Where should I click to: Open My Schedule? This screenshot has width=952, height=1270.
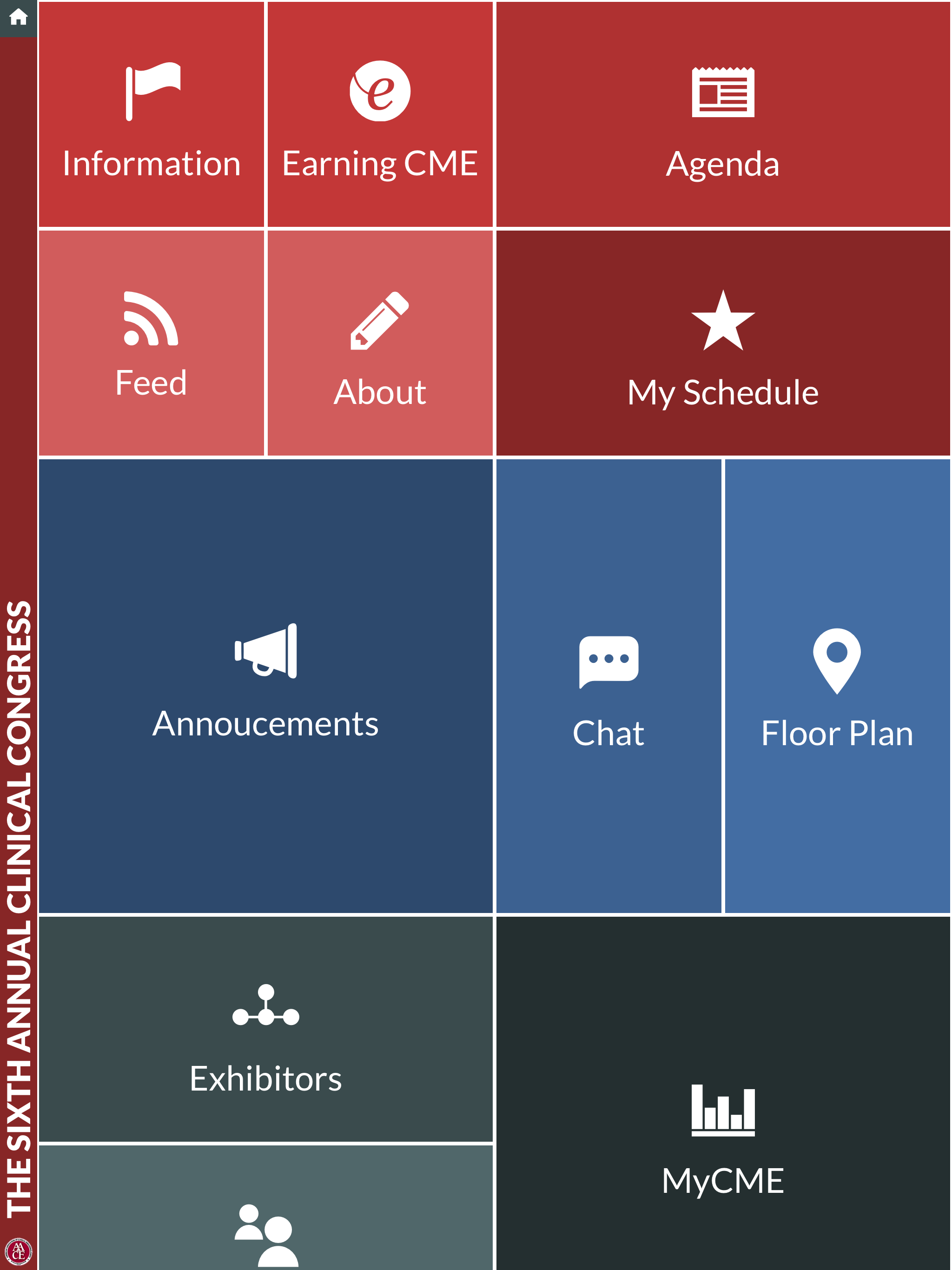coord(722,343)
